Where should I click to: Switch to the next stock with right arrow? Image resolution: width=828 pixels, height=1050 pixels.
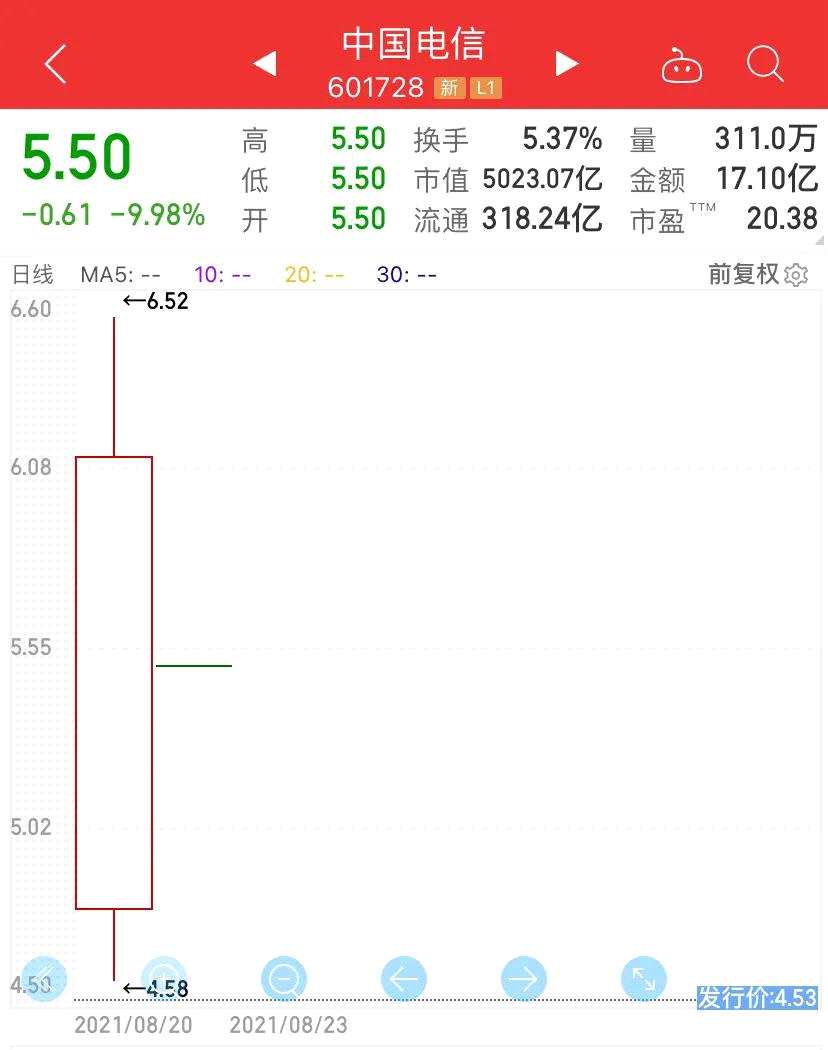tap(566, 62)
